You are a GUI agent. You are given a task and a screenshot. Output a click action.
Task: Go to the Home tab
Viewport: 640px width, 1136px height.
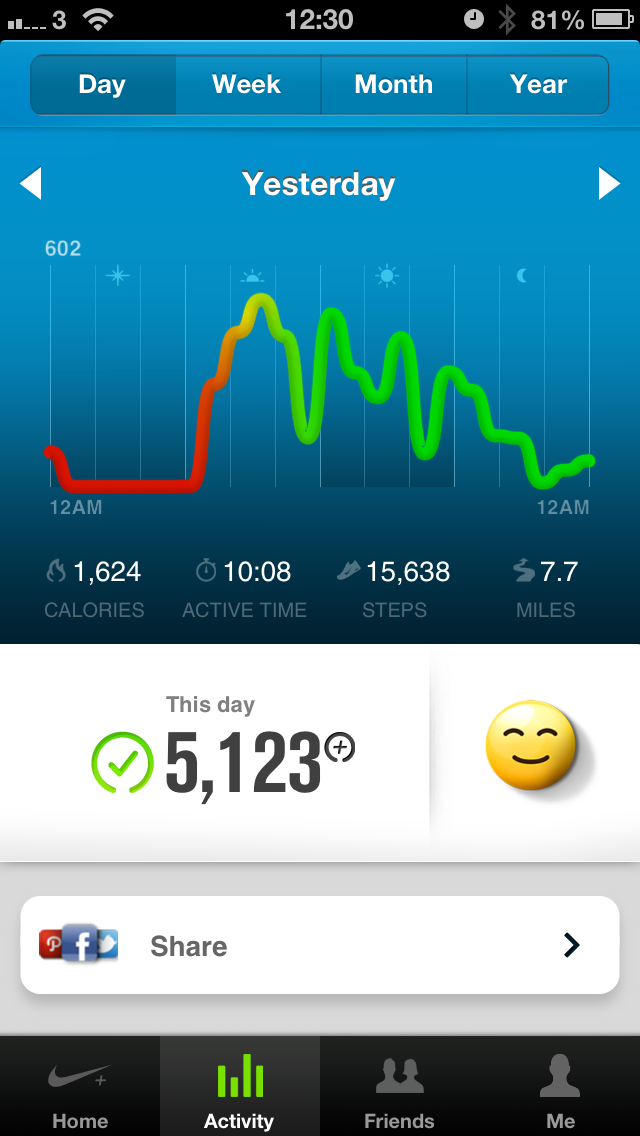(80, 1086)
